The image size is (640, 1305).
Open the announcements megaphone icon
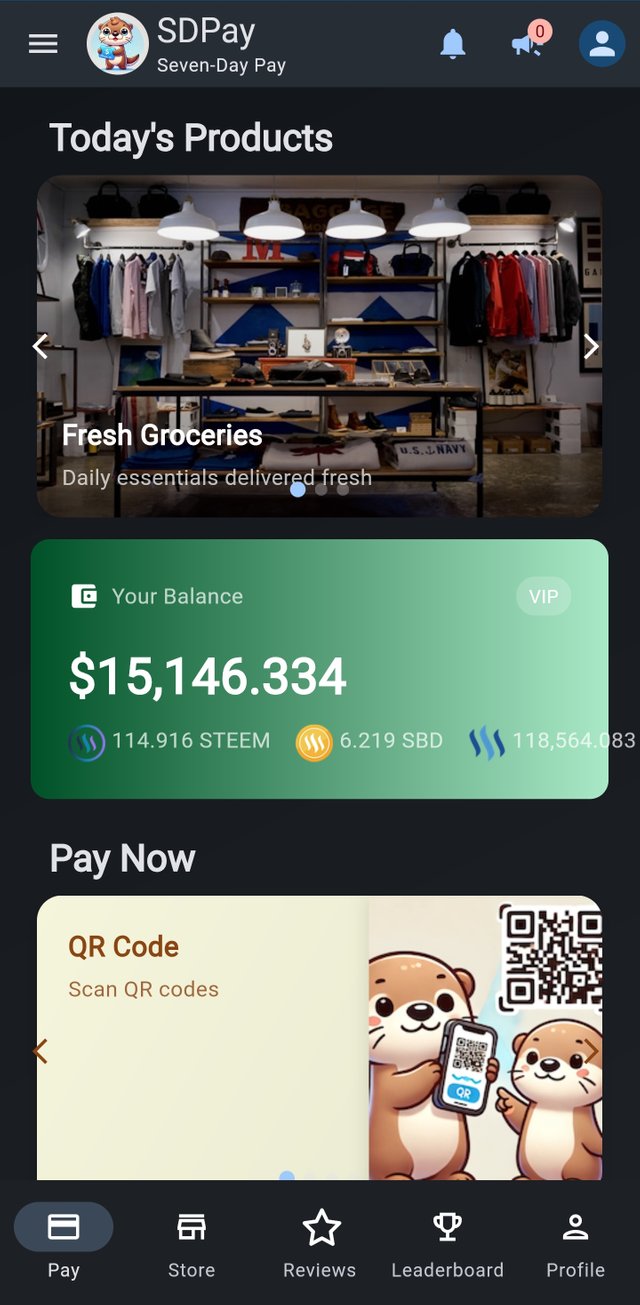pos(528,42)
